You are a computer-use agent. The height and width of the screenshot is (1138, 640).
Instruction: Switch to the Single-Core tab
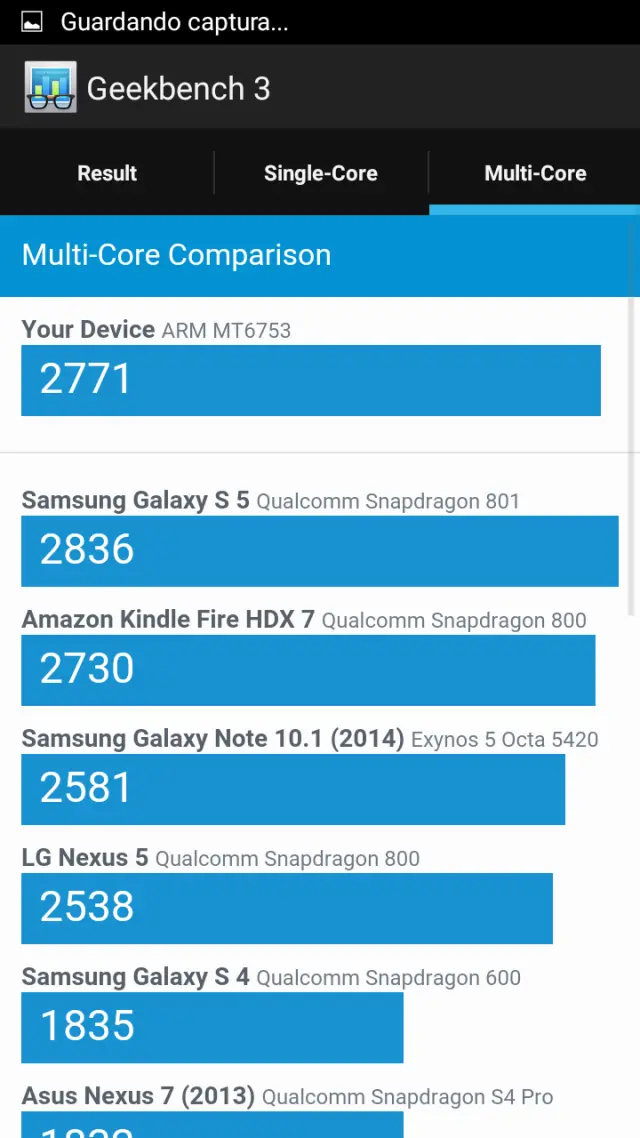pyautogui.click(x=320, y=173)
